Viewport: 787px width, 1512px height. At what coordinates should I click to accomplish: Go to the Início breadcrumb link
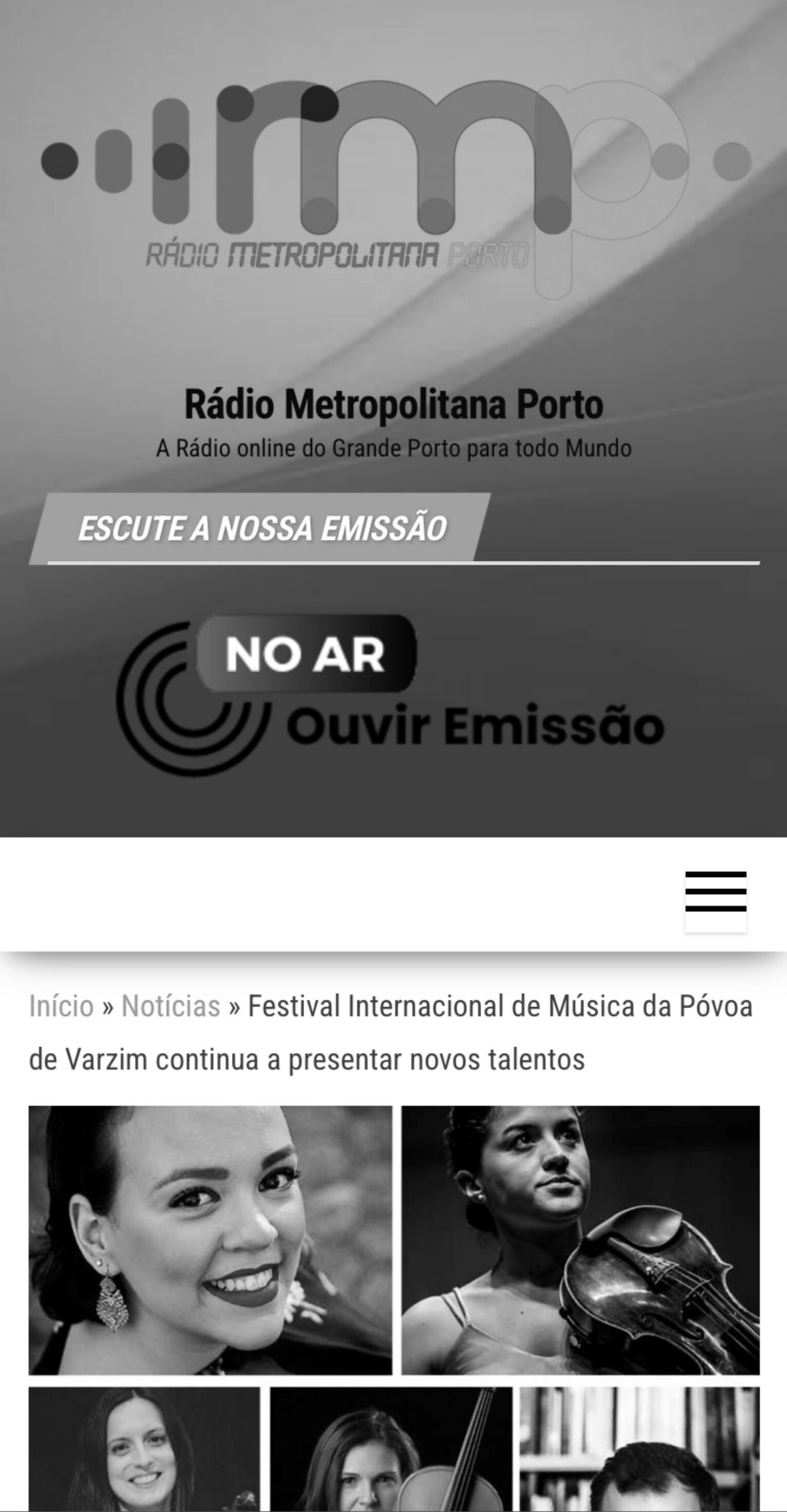coord(61,1006)
